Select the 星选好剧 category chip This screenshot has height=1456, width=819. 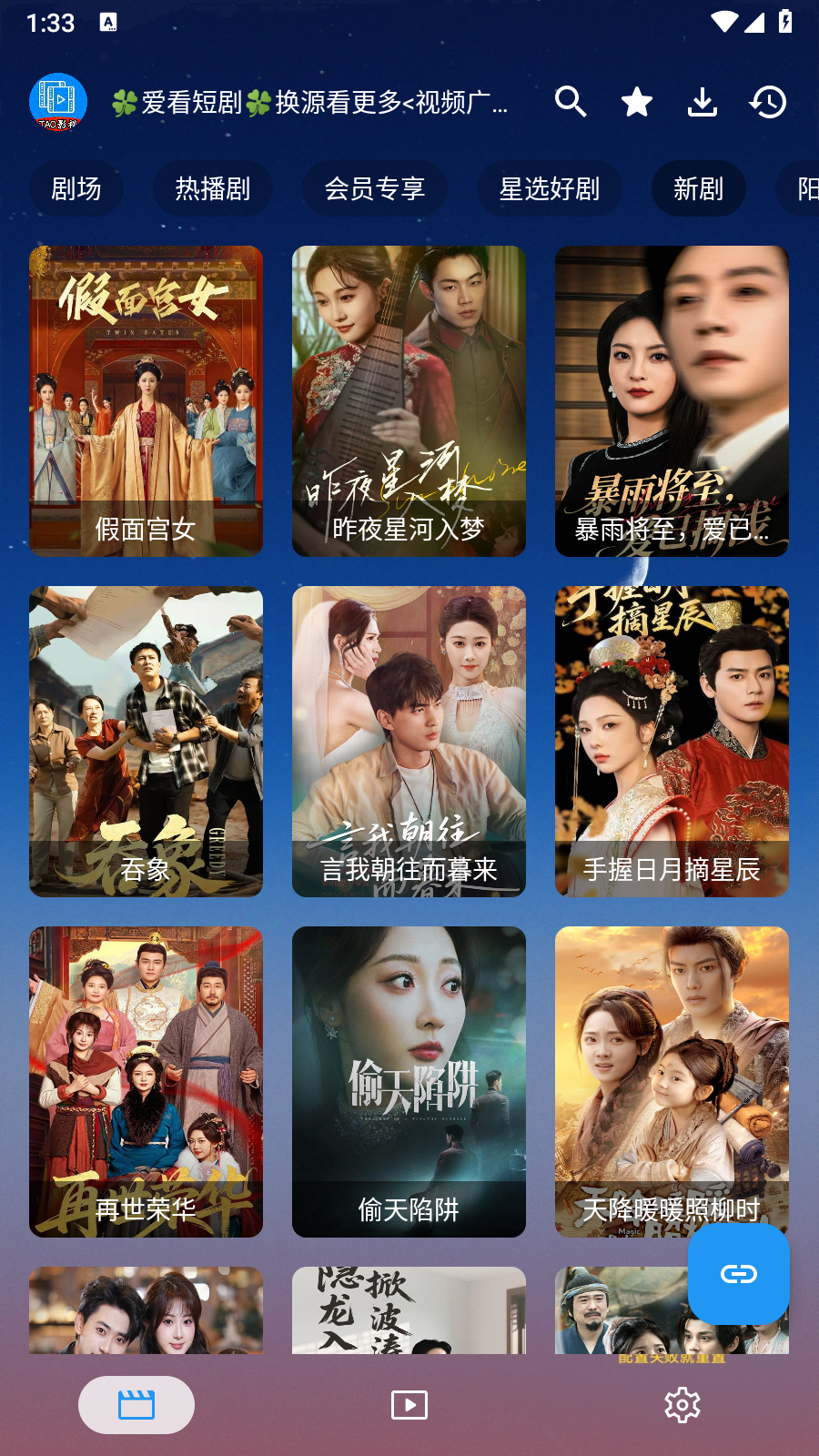point(550,189)
